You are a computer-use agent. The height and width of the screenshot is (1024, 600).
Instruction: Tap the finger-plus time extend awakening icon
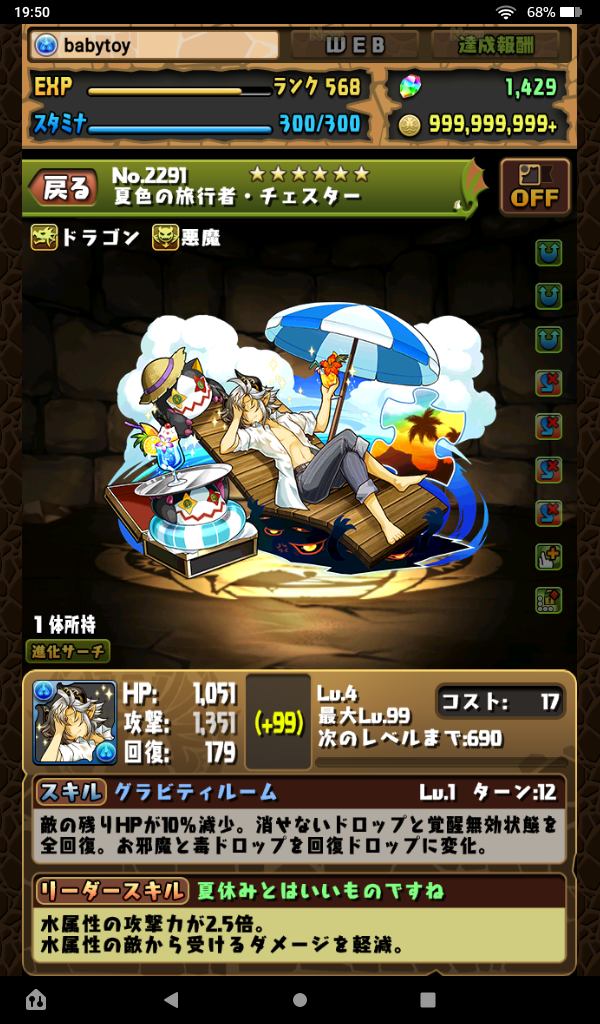pyautogui.click(x=549, y=556)
